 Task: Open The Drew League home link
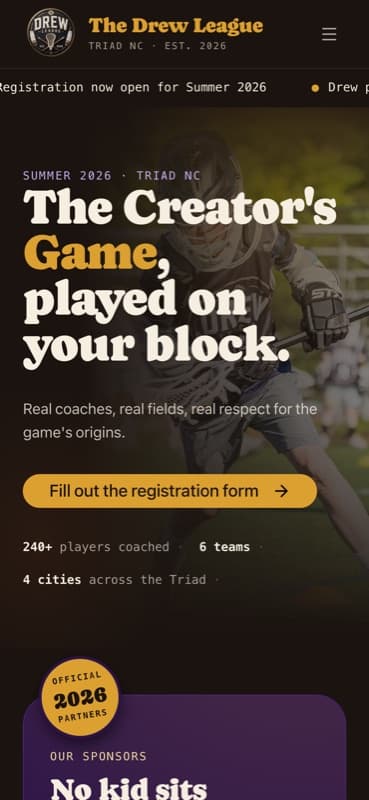tap(145, 32)
